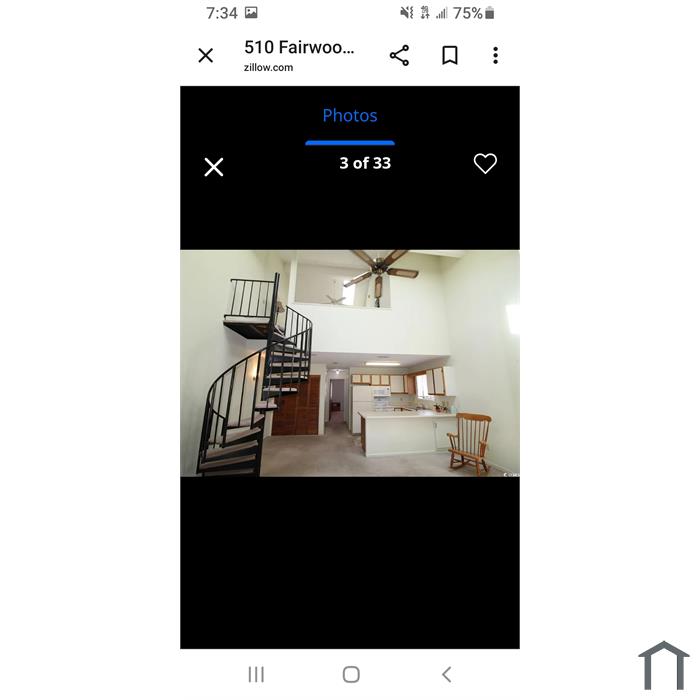Save this home with the heart icon
Viewport: 700px width, 700px height.
(485, 164)
